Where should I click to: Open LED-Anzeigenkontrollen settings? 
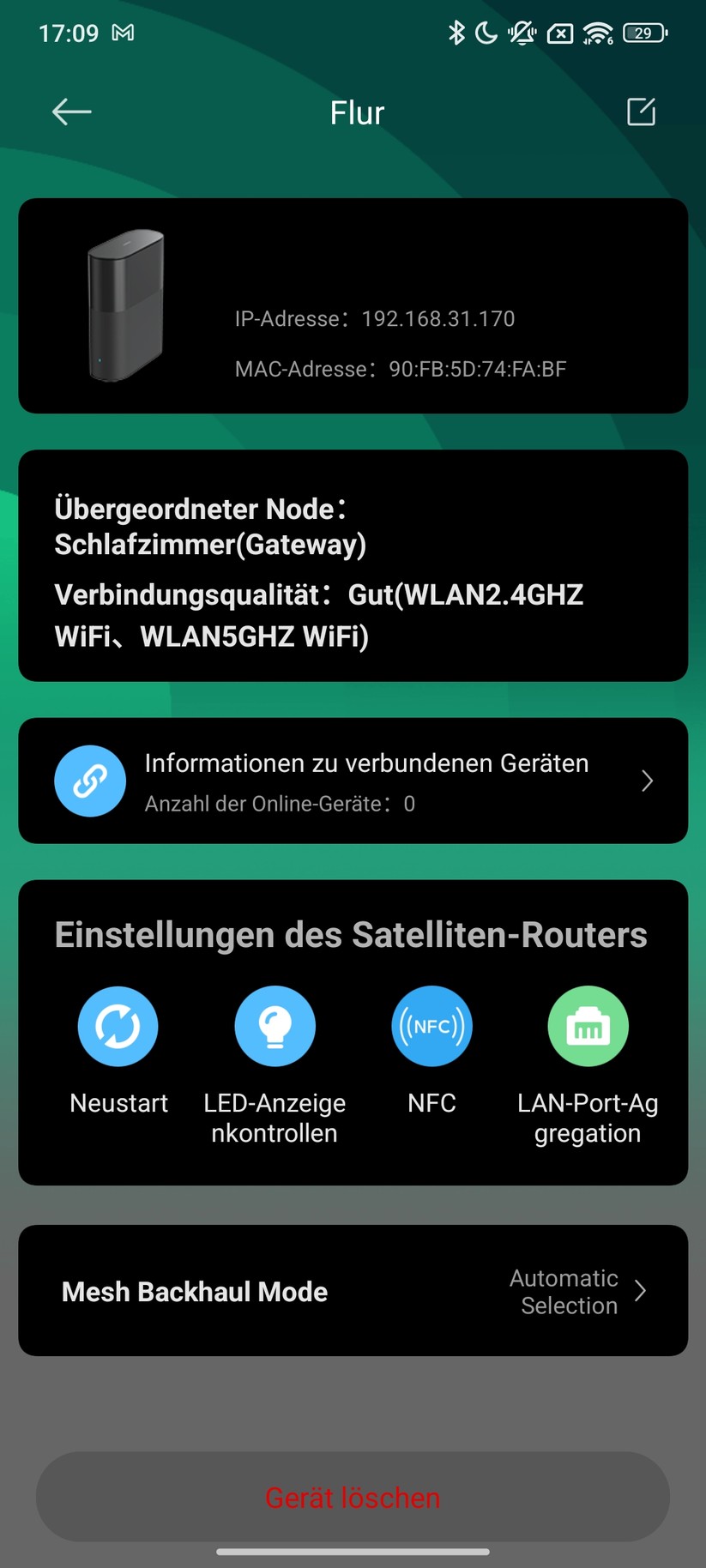pyautogui.click(x=275, y=1026)
